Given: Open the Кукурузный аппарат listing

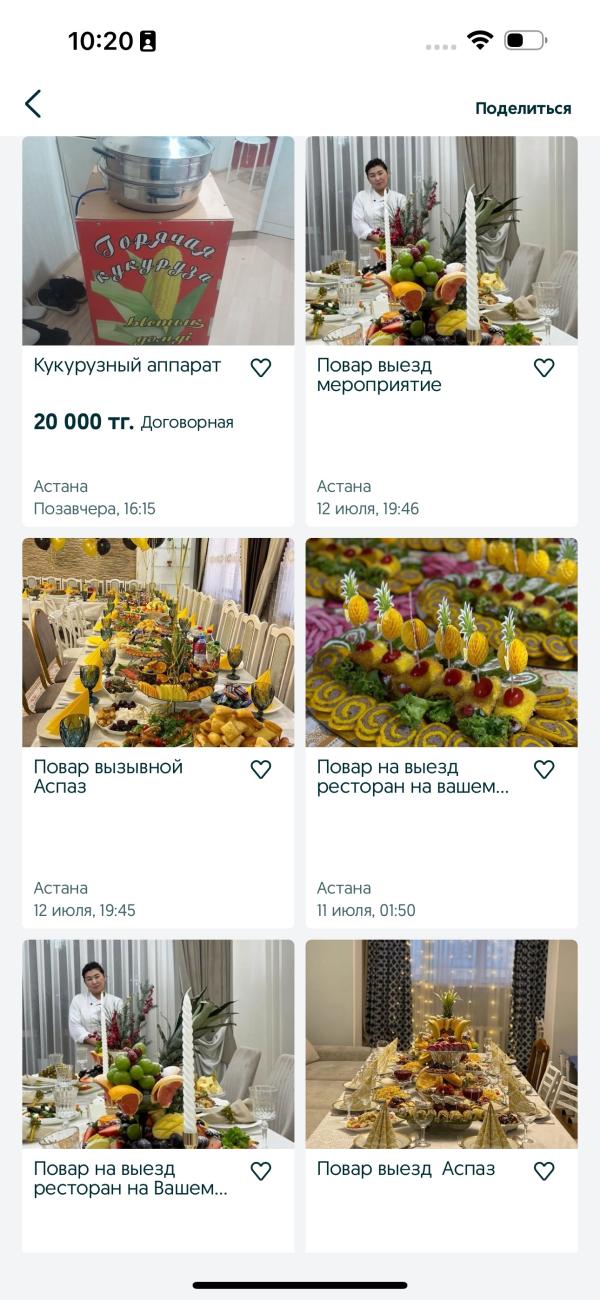Looking at the screenshot, I should 158,242.
